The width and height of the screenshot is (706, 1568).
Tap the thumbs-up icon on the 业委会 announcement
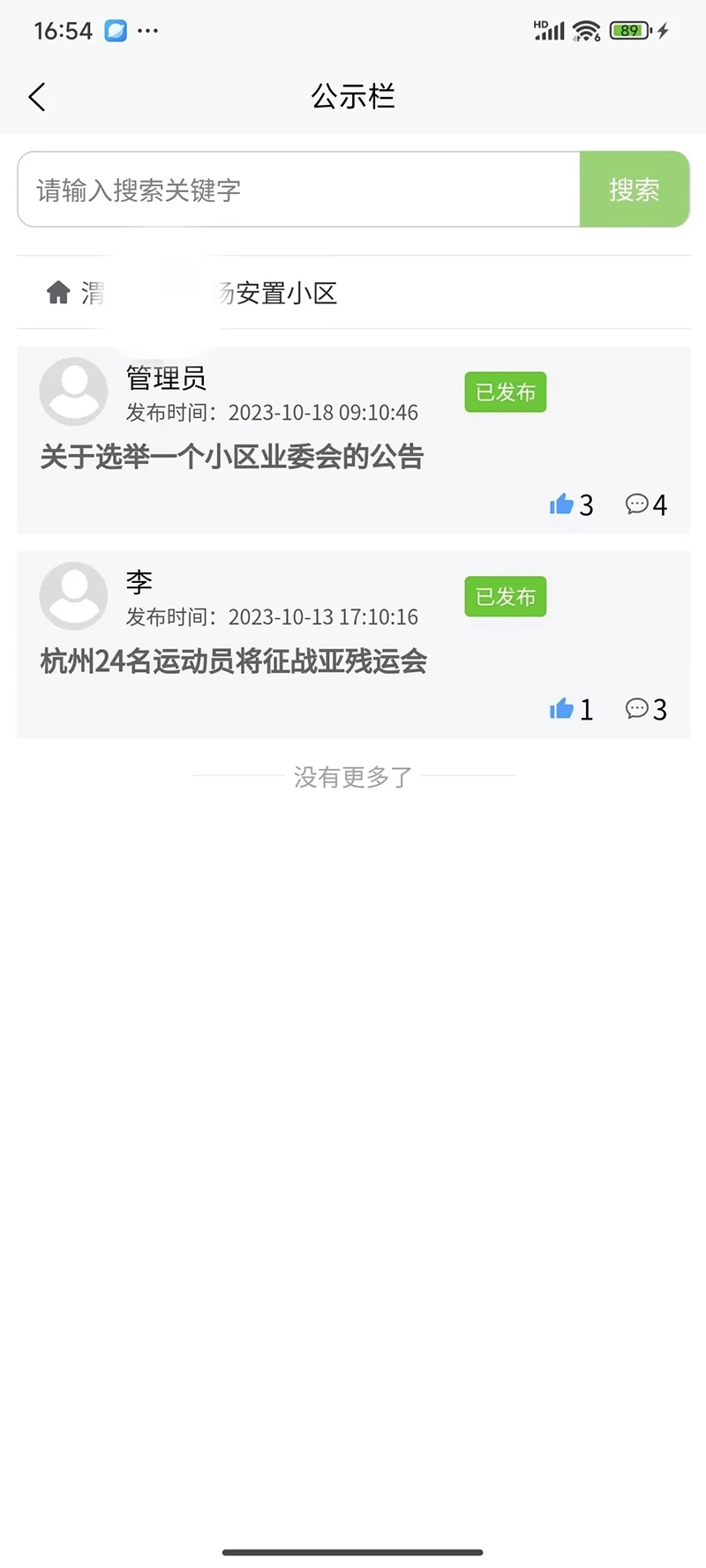point(562,503)
